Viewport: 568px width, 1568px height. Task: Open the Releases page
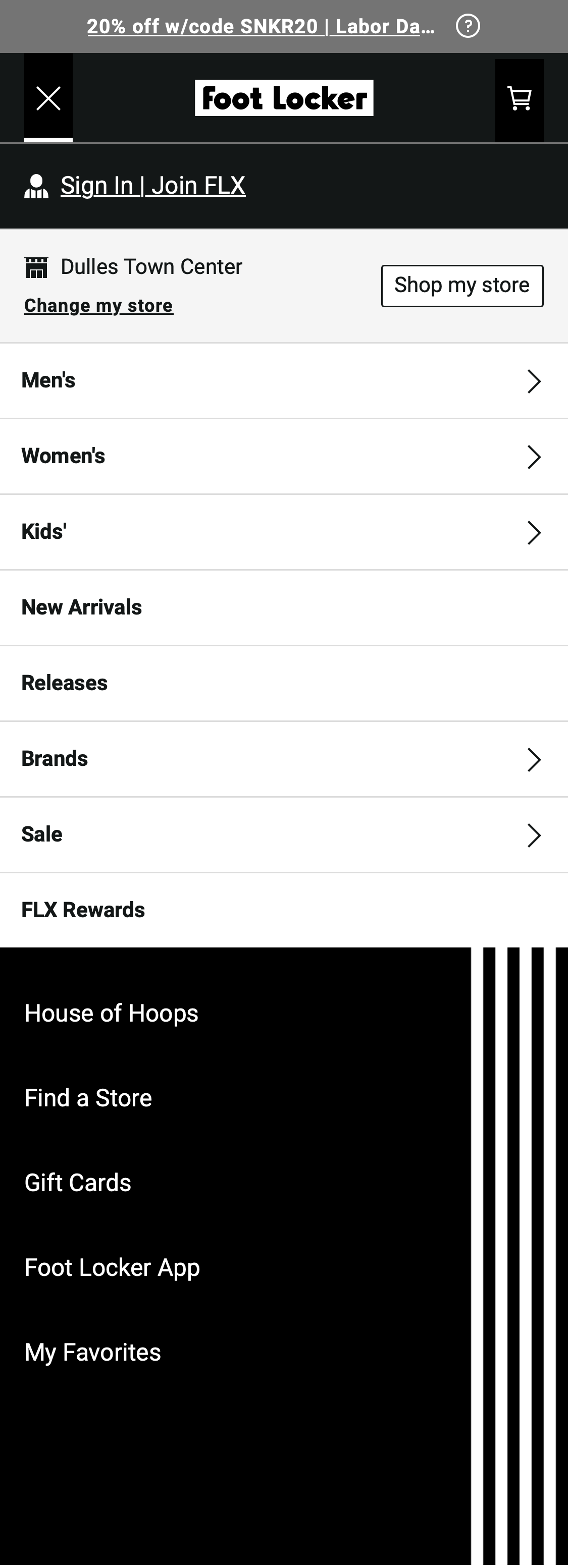point(64,683)
